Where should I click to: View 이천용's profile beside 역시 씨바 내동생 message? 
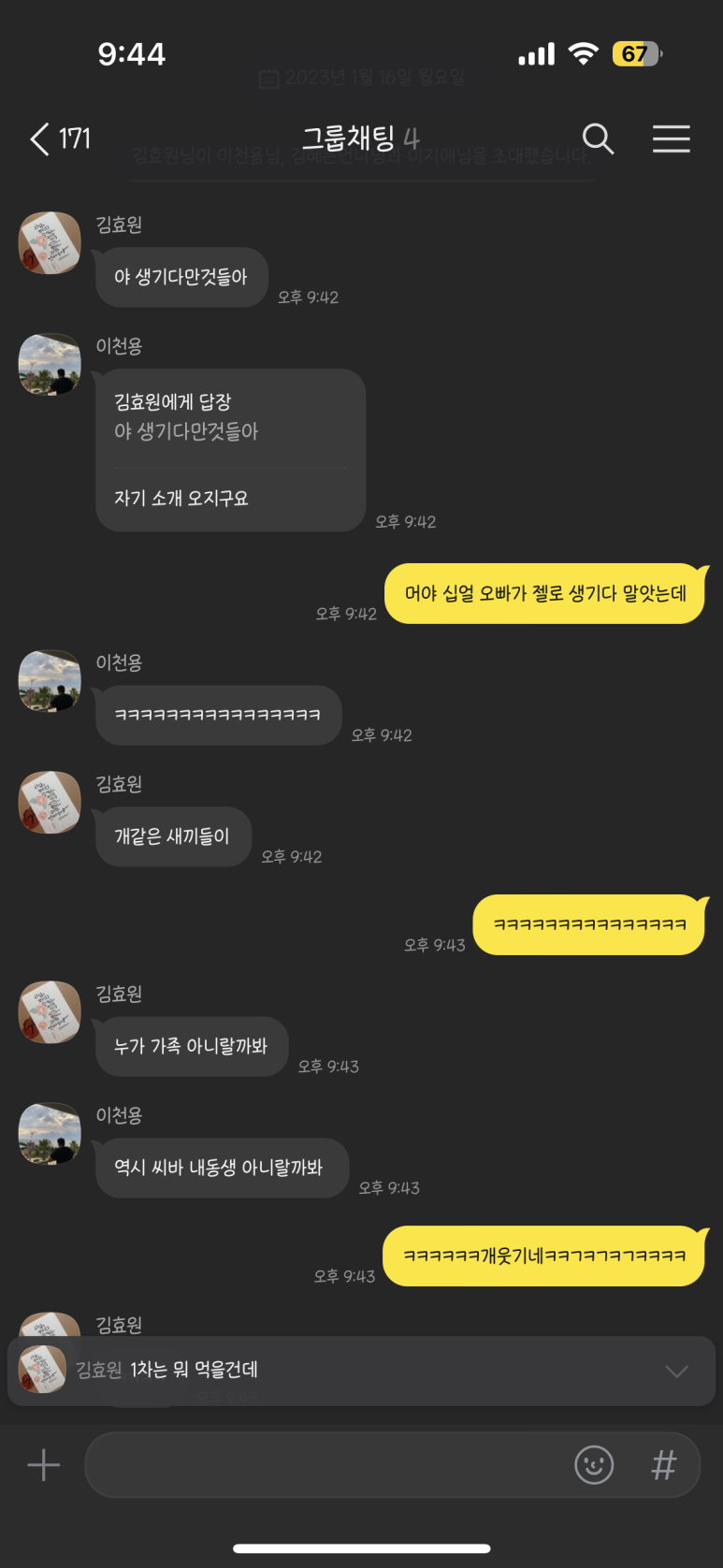pos(50,1134)
